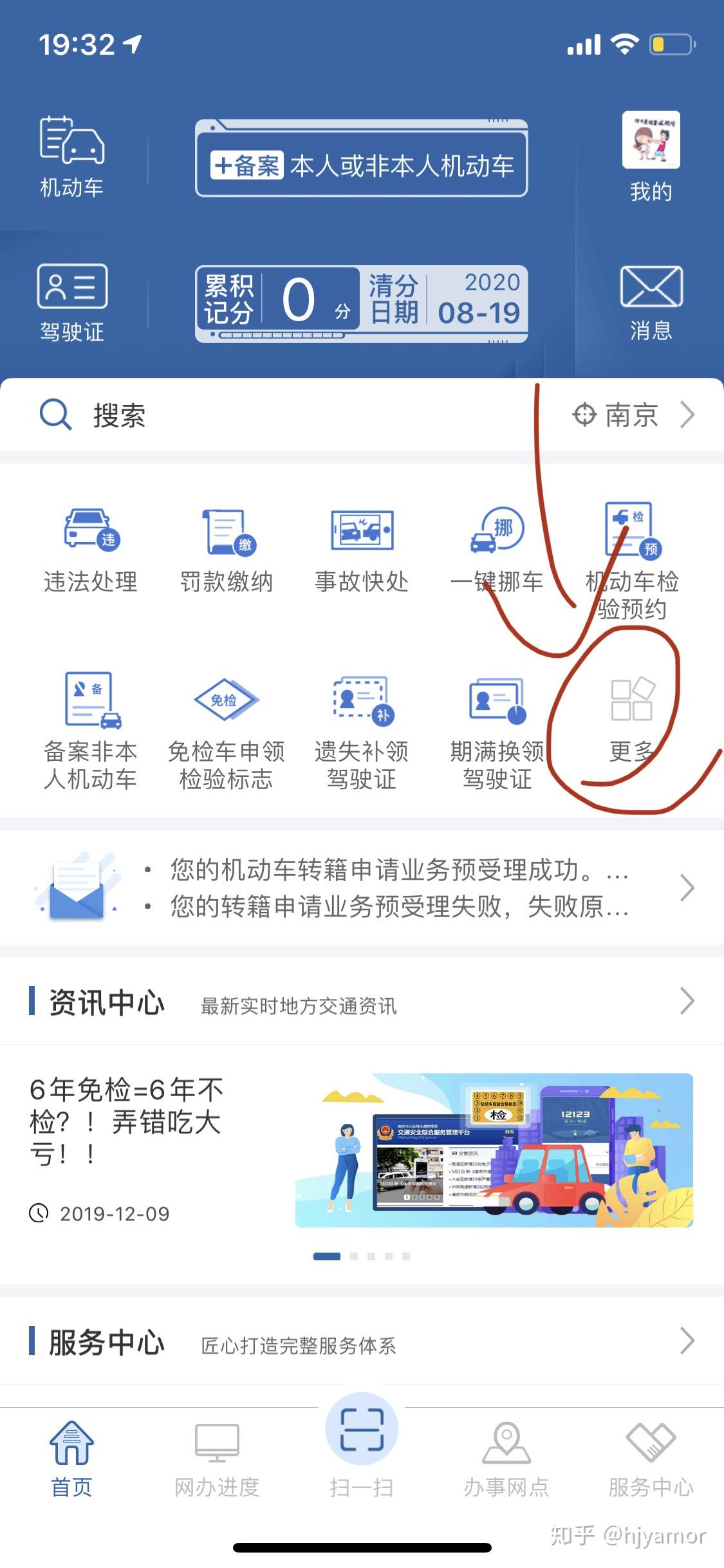724x1568 pixels.
Task: Tap the 搜索 search field
Action: tap(257, 415)
